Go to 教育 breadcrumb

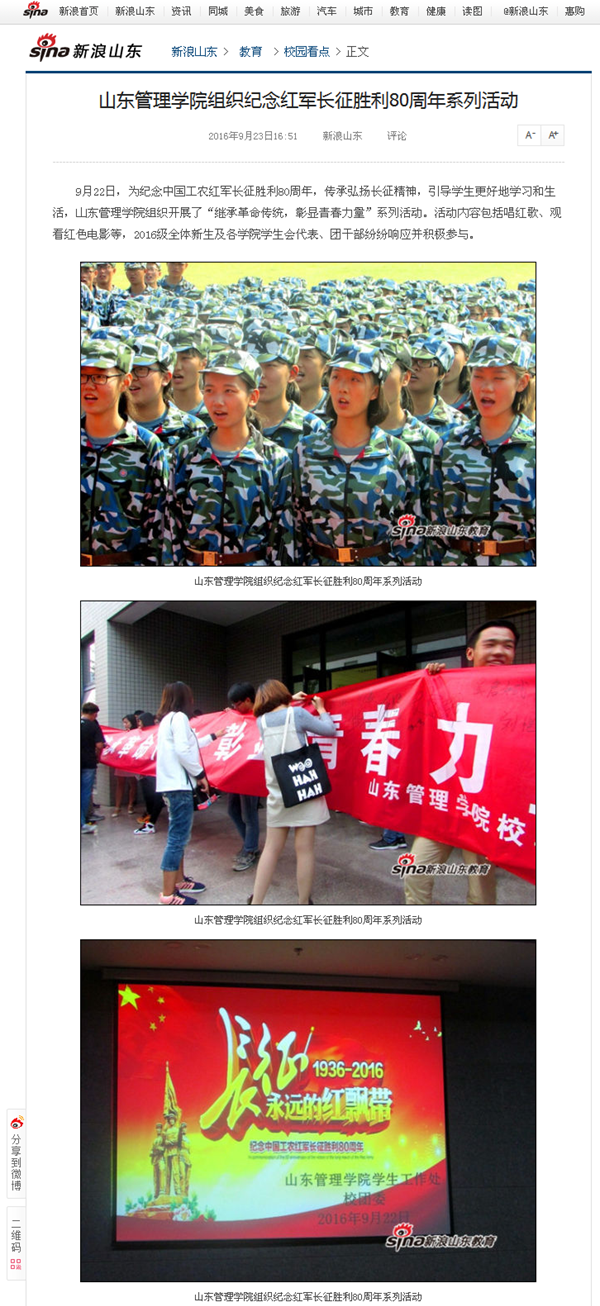251,51
